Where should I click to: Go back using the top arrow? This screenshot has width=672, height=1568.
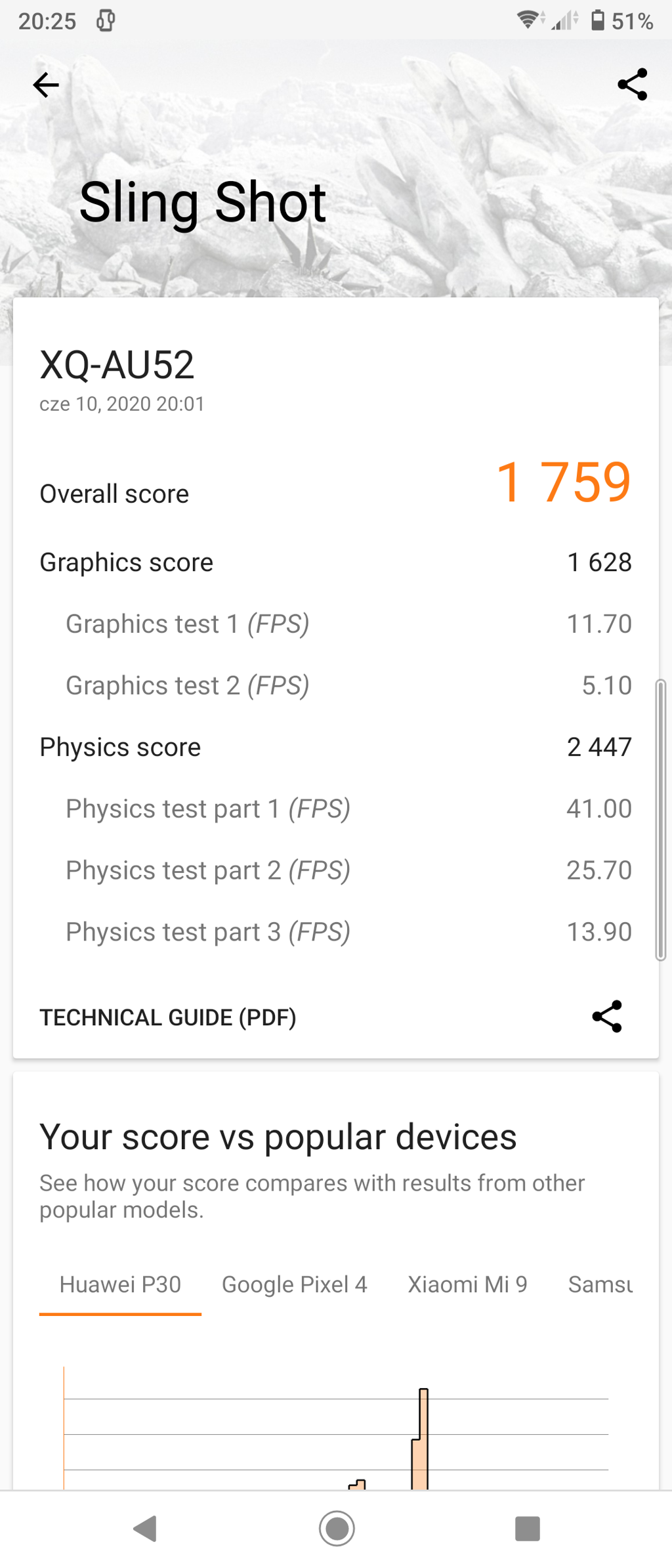(46, 85)
